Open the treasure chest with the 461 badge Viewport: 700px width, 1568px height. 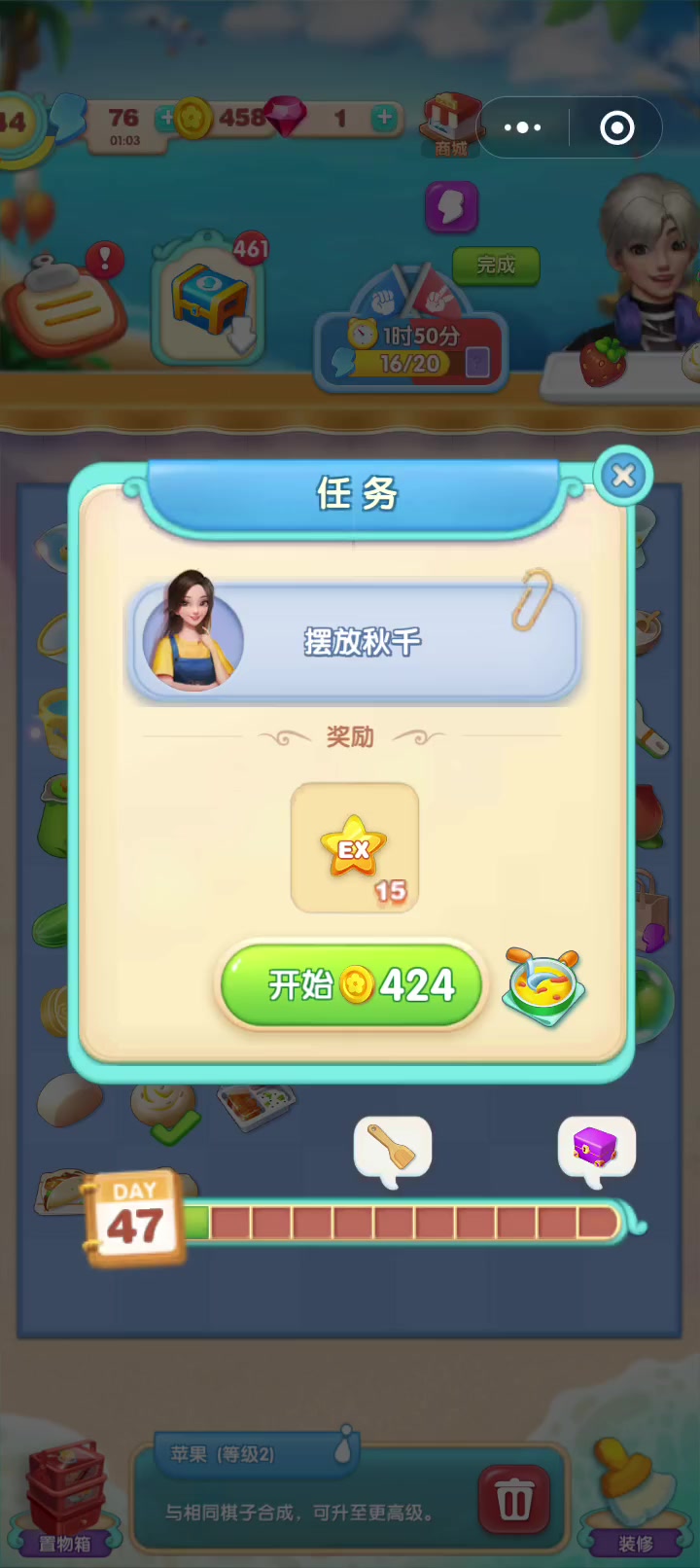click(210, 300)
